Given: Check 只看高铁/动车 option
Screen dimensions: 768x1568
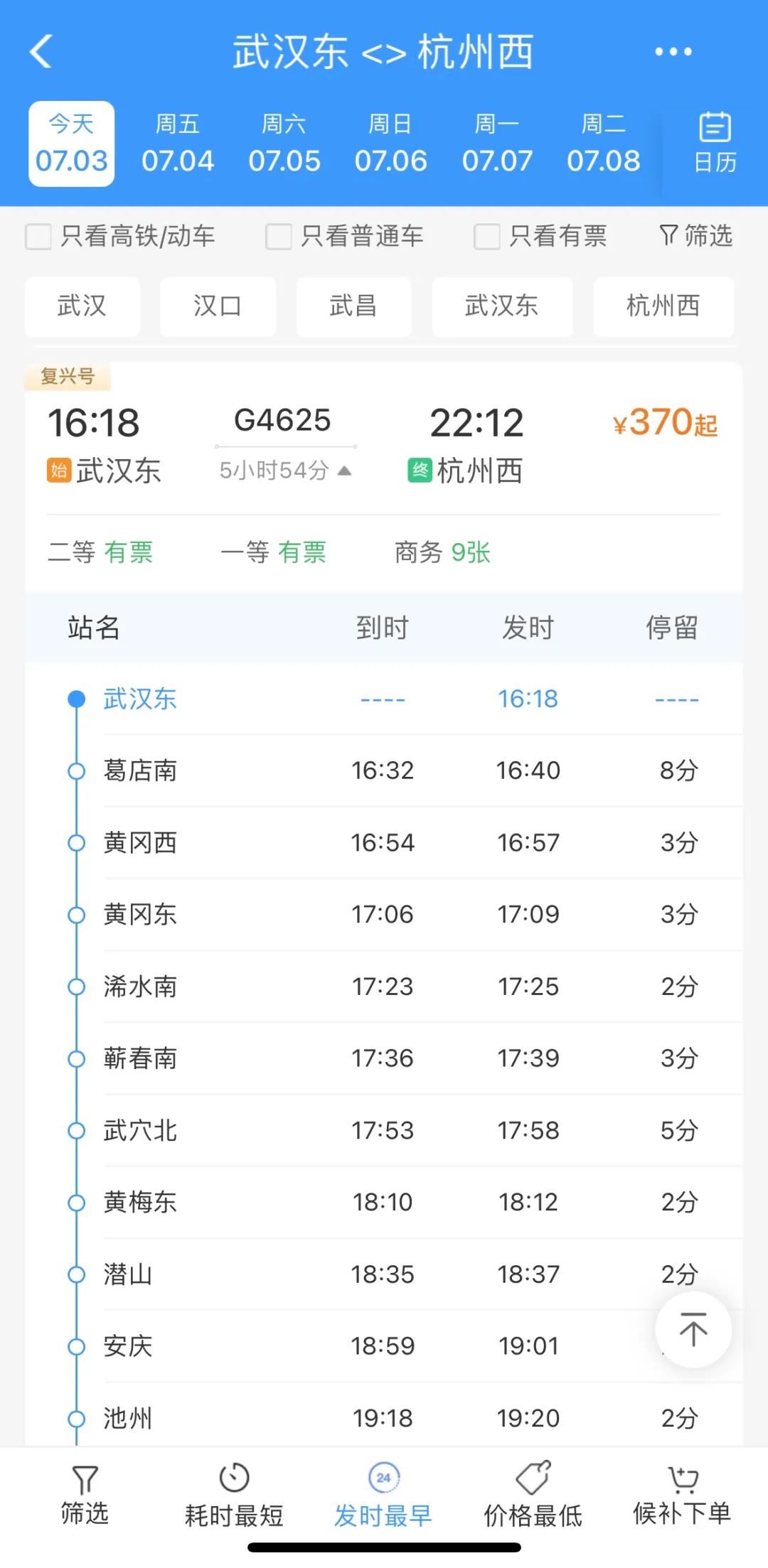Looking at the screenshot, I should [x=120, y=236].
